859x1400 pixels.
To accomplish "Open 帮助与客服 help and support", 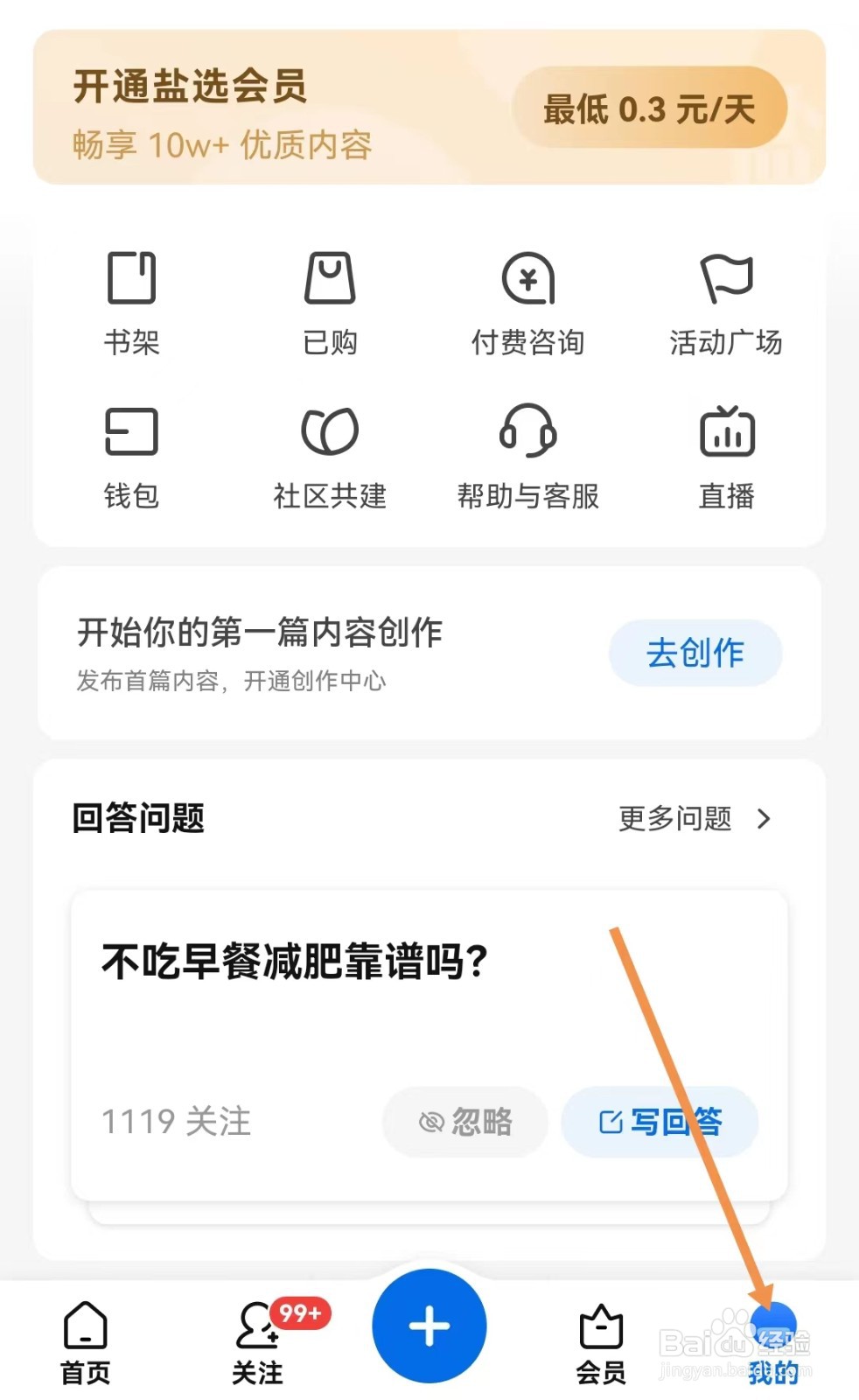I will point(528,457).
